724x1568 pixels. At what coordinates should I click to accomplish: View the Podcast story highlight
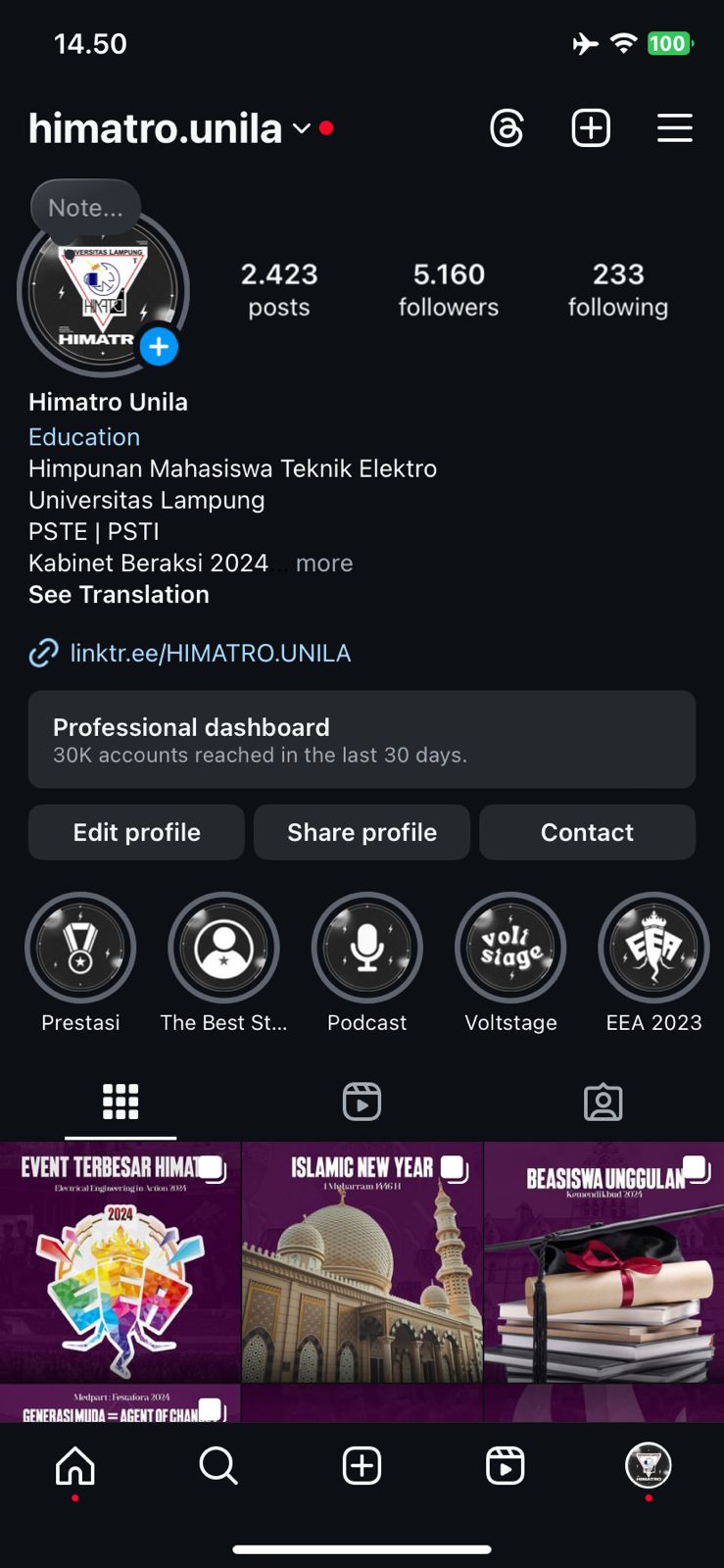pos(366,949)
